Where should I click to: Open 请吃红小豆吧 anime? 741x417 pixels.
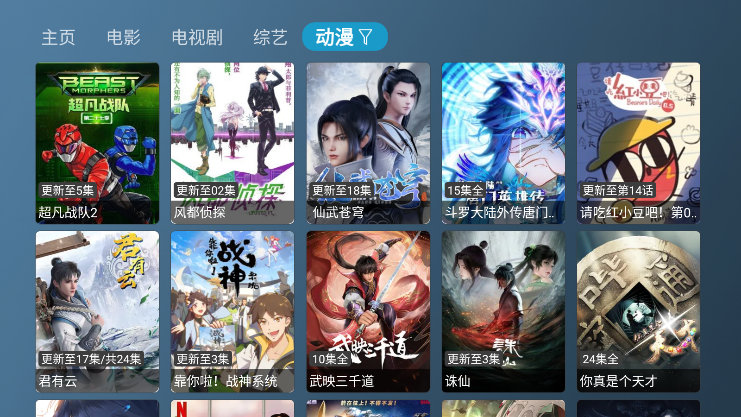pyautogui.click(x=638, y=143)
